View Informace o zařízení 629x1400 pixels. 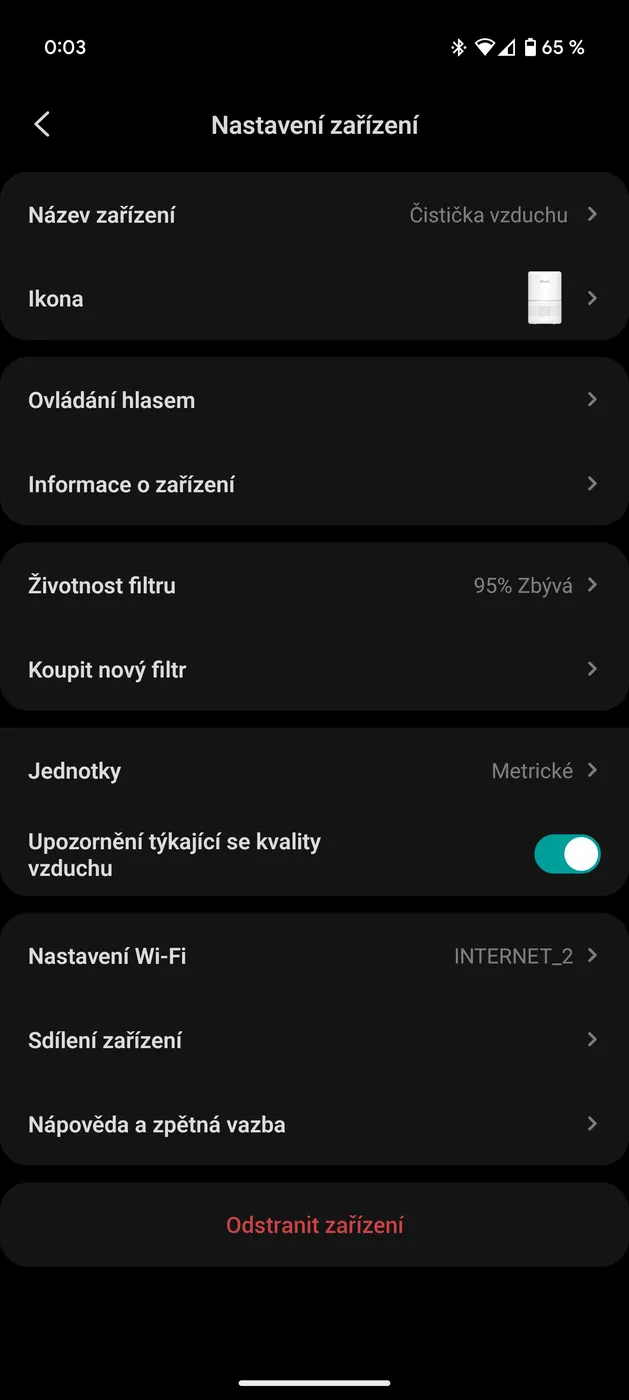(x=314, y=485)
